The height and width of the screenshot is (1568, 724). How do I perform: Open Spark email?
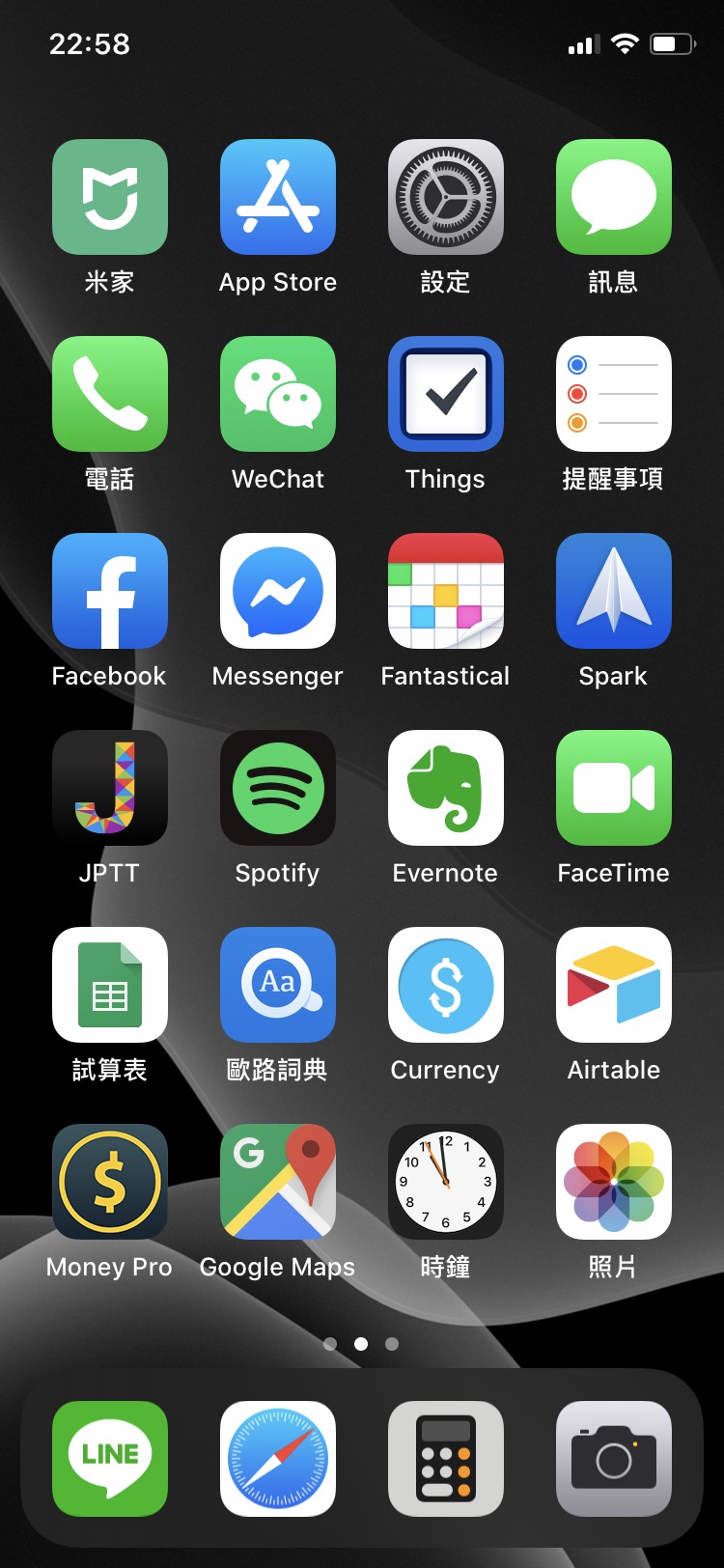(613, 590)
